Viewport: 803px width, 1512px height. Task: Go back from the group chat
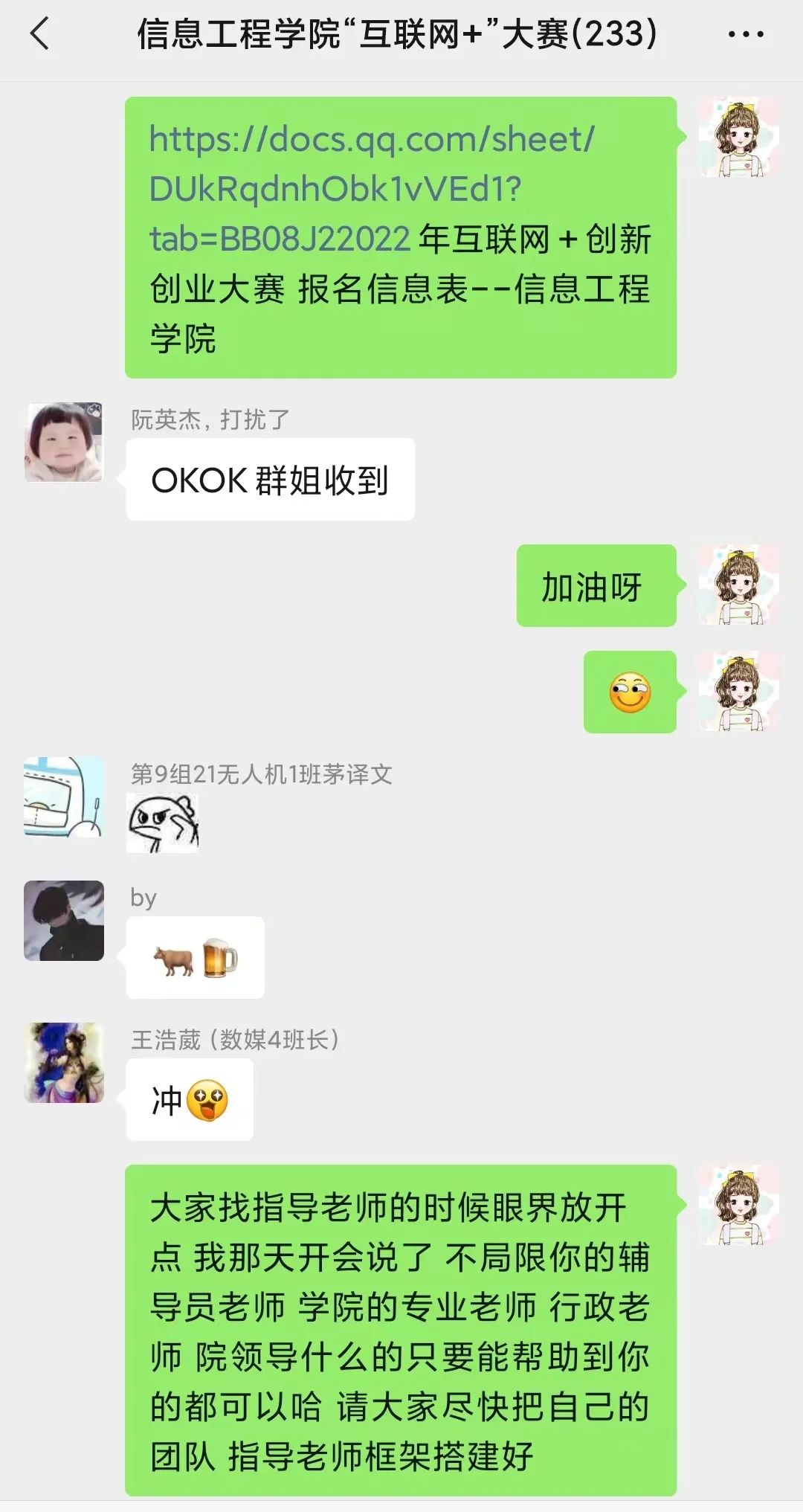tap(40, 34)
